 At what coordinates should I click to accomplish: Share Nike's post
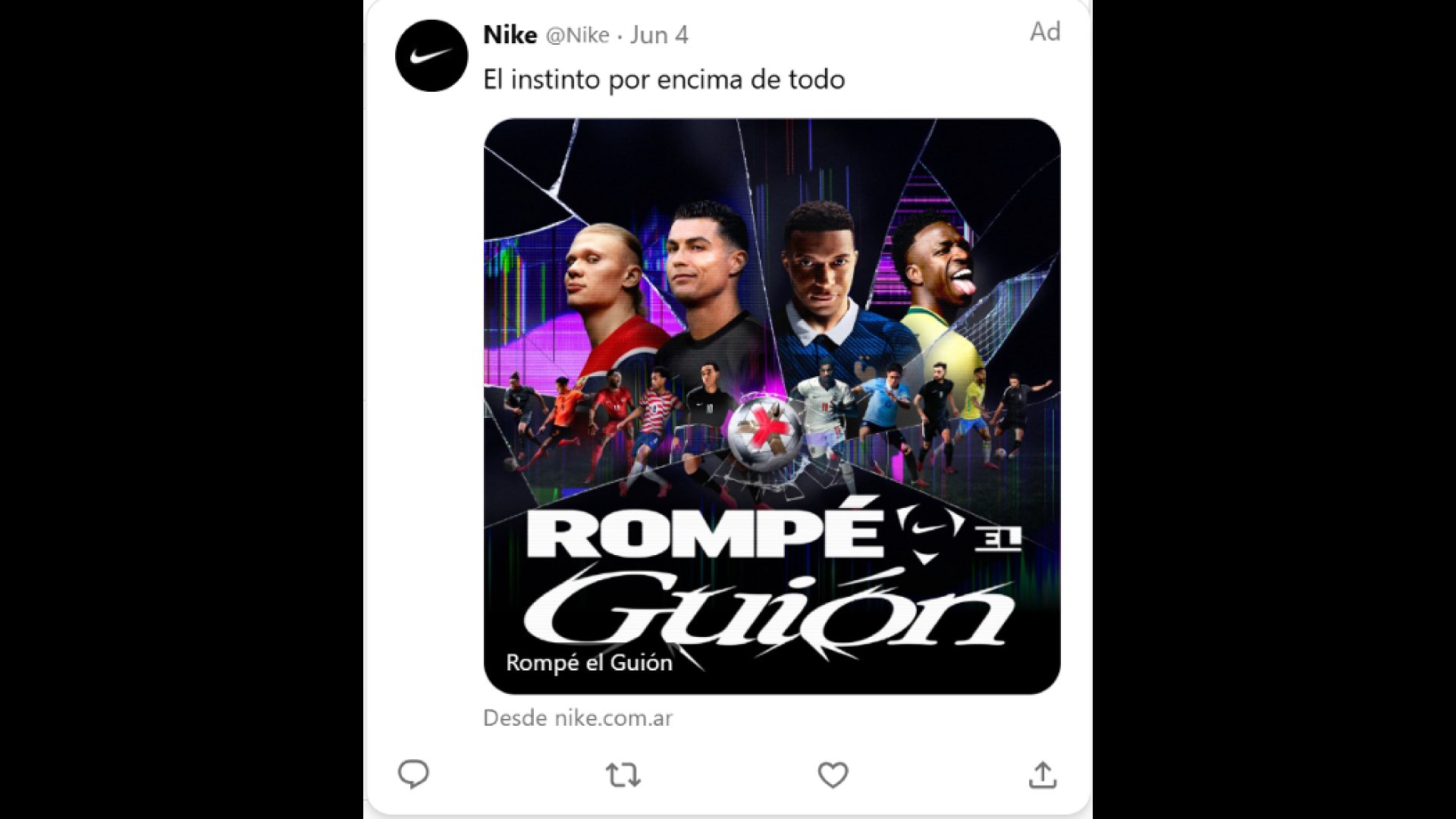click(1043, 775)
